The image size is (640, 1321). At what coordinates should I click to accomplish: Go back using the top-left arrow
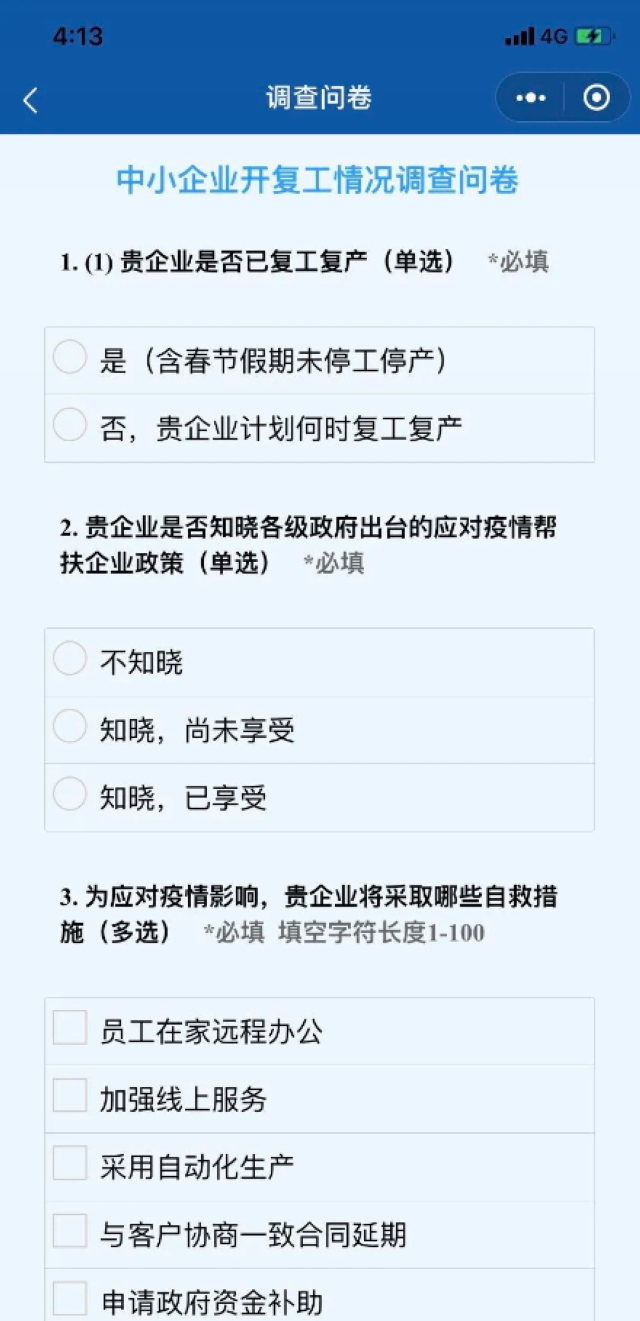coord(30,99)
